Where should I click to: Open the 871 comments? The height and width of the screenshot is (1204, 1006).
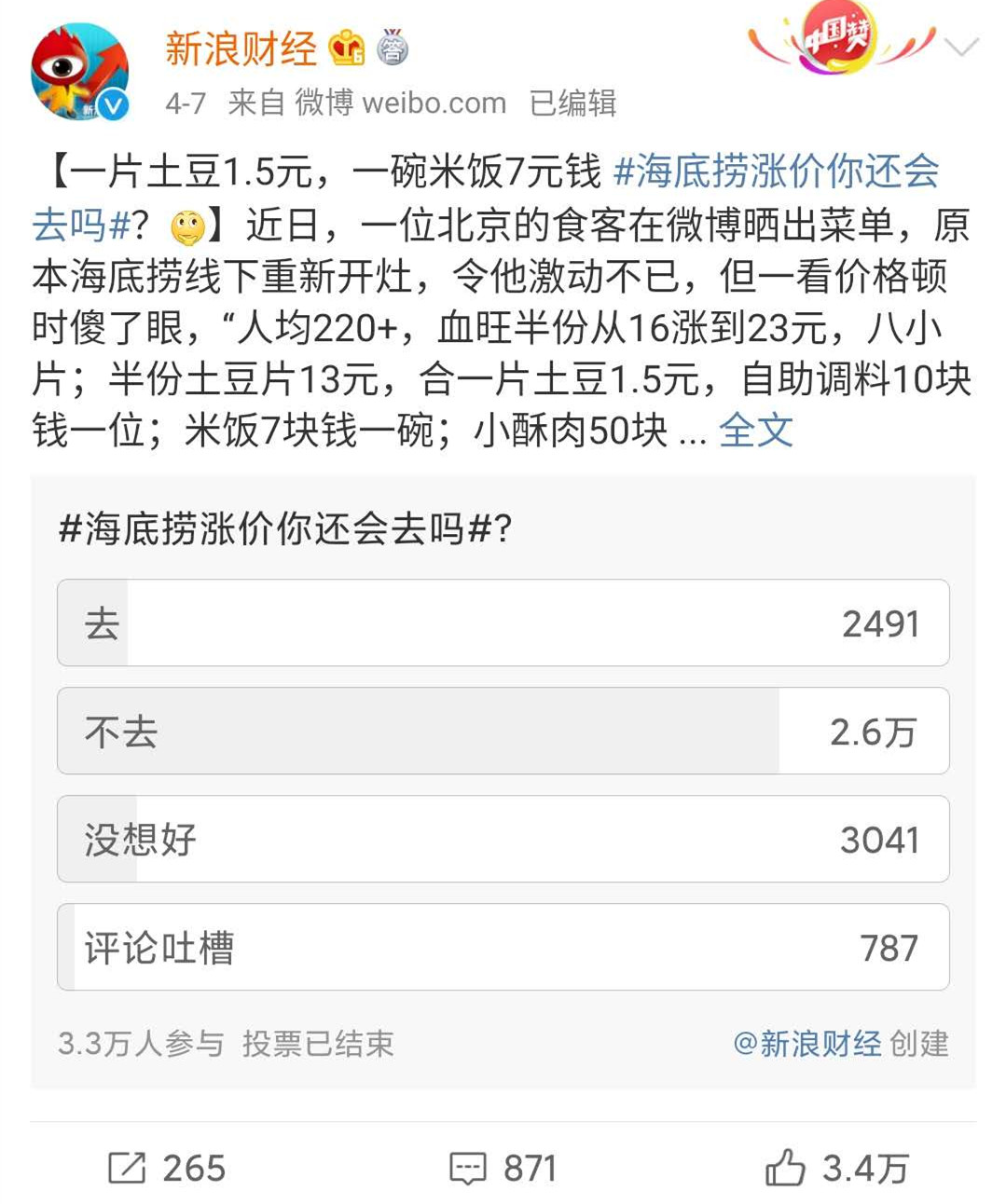[503, 1168]
